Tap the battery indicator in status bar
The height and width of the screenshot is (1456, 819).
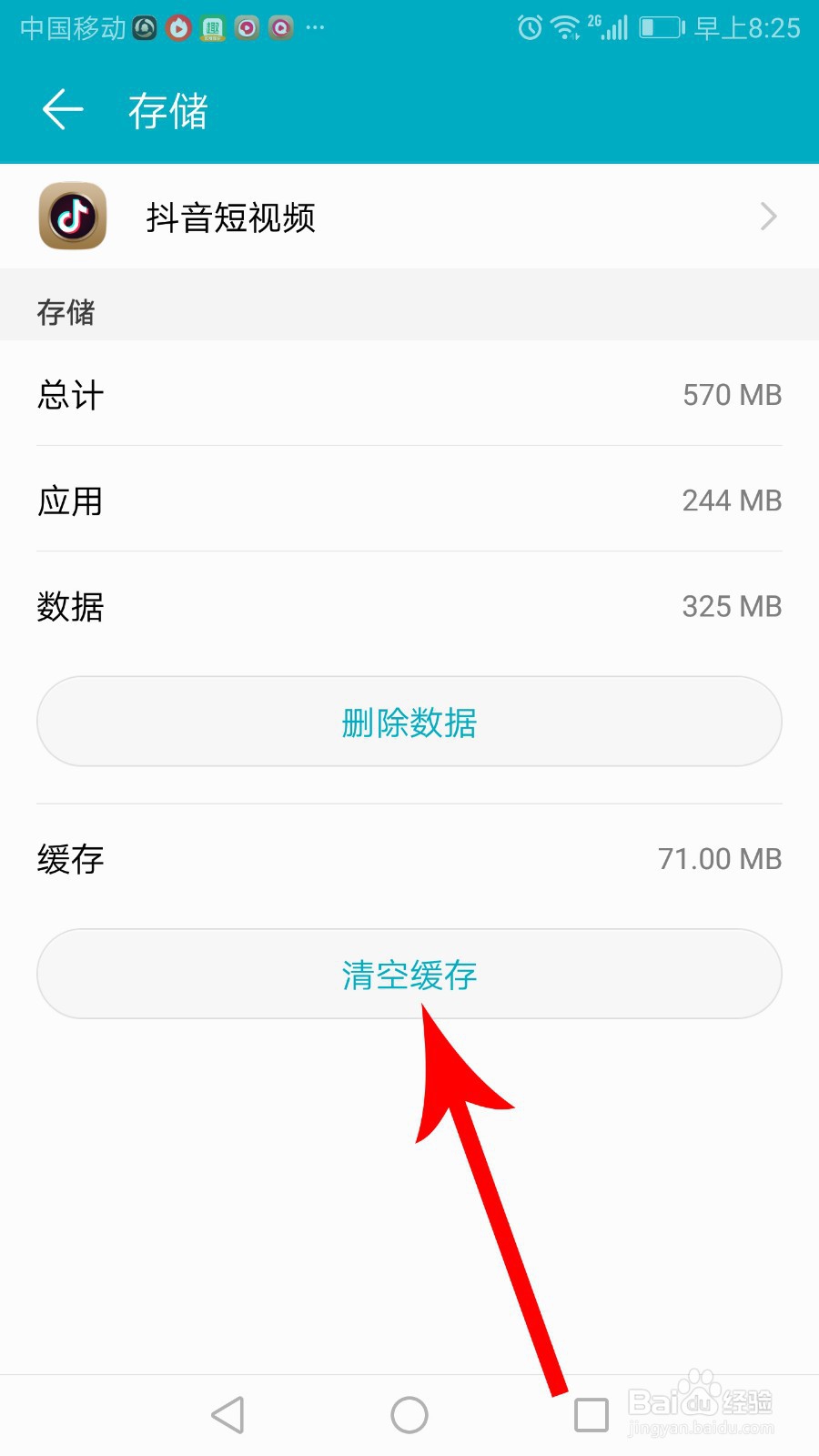click(660, 27)
